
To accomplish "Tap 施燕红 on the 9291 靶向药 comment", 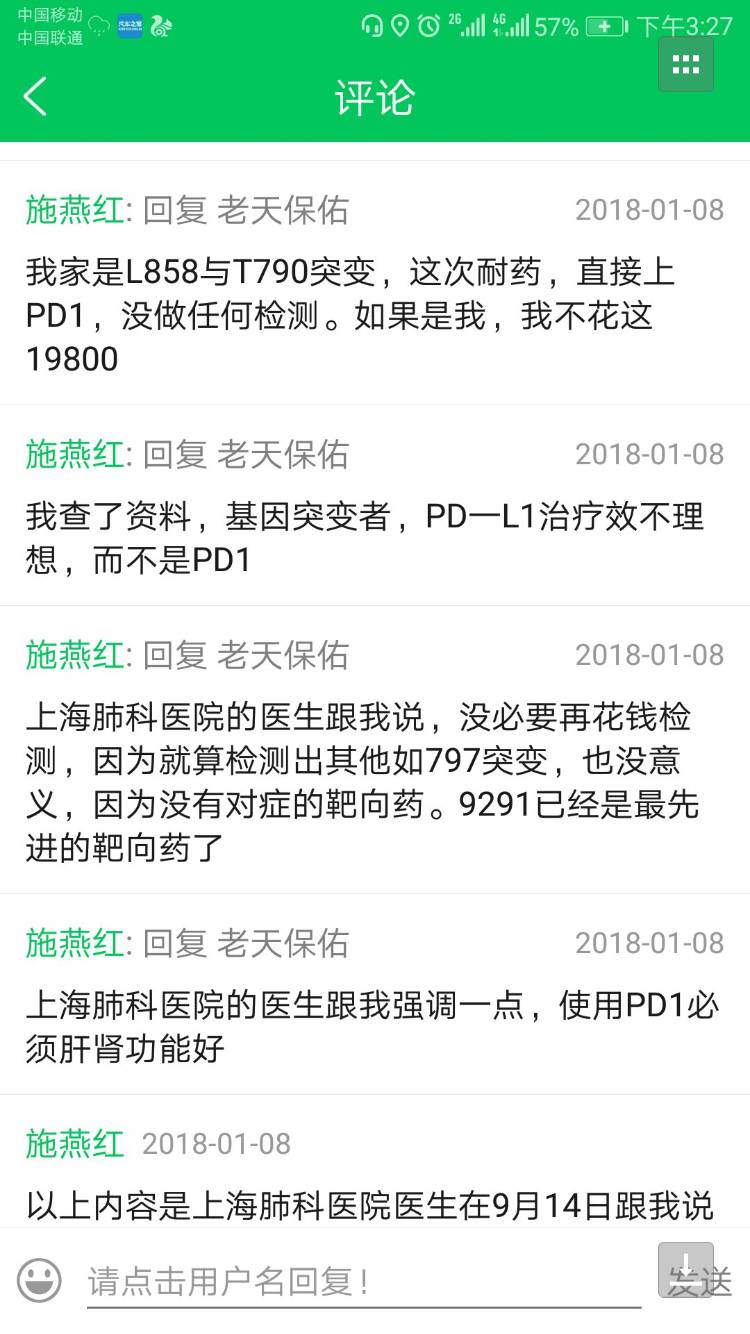I will [x=75, y=655].
